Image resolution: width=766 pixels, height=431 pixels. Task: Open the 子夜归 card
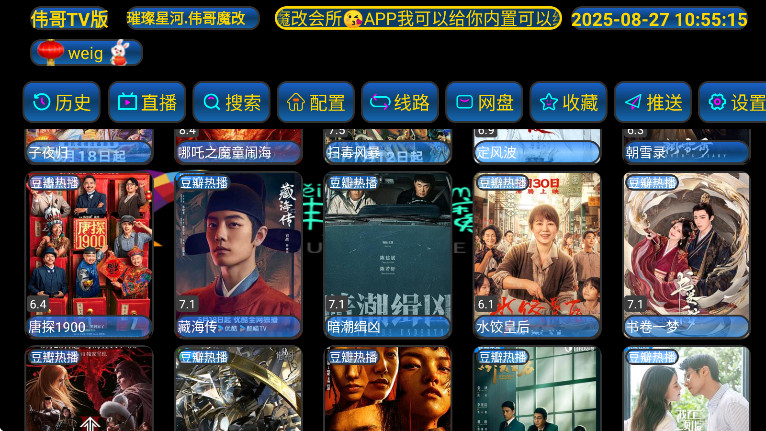(x=89, y=146)
